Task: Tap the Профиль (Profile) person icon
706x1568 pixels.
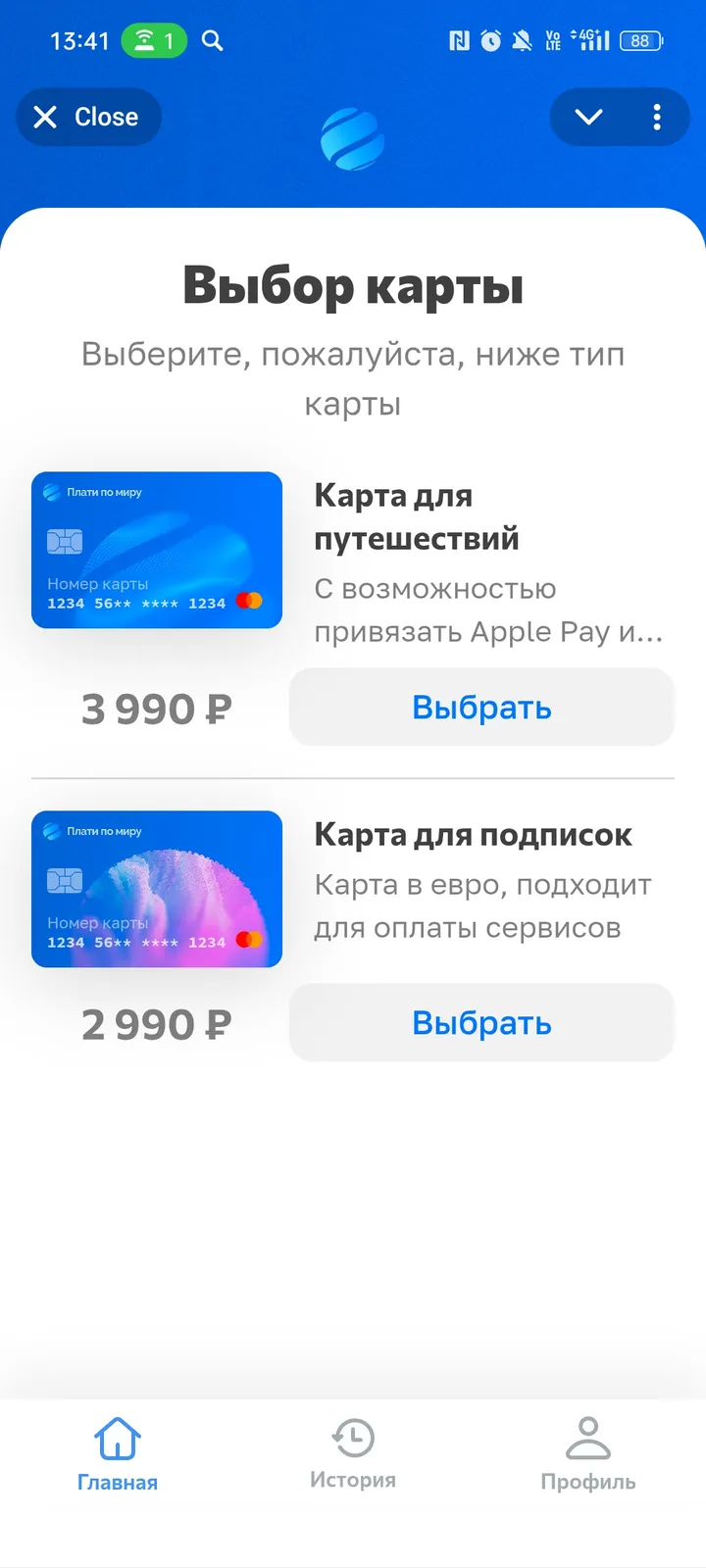Action: point(587,1437)
